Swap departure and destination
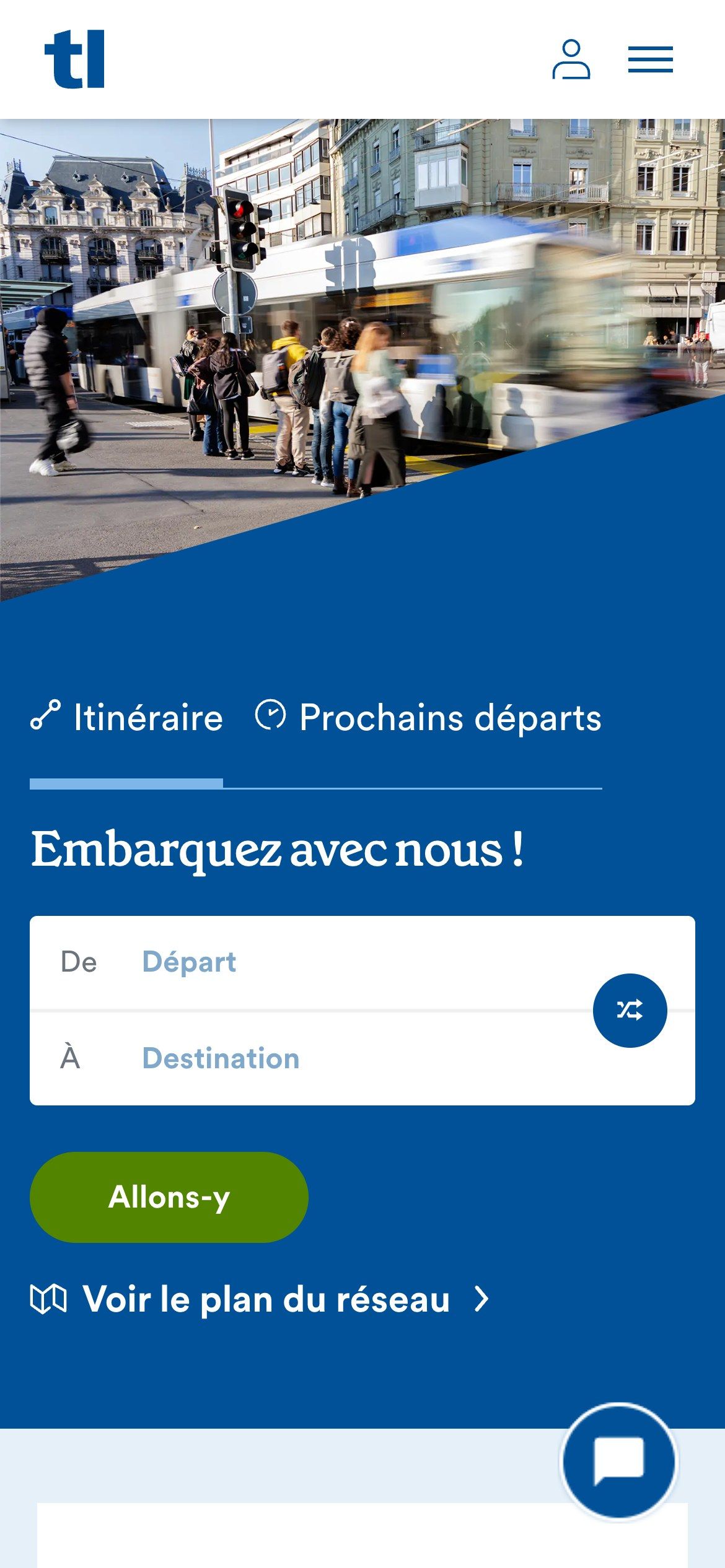725x1568 pixels. [x=630, y=1010]
